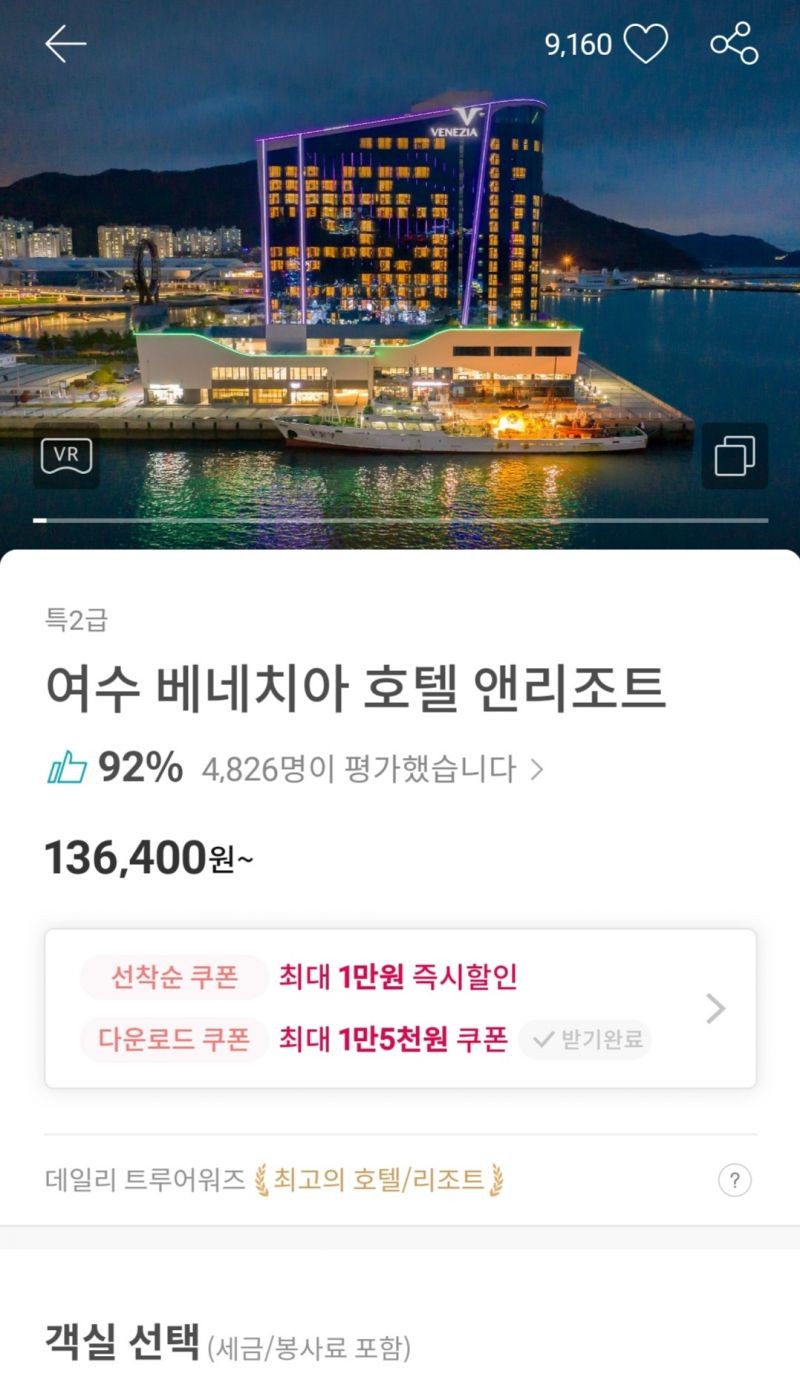Add hotel to wishlist with heart icon
This screenshot has width=800, height=1382.
645,44
